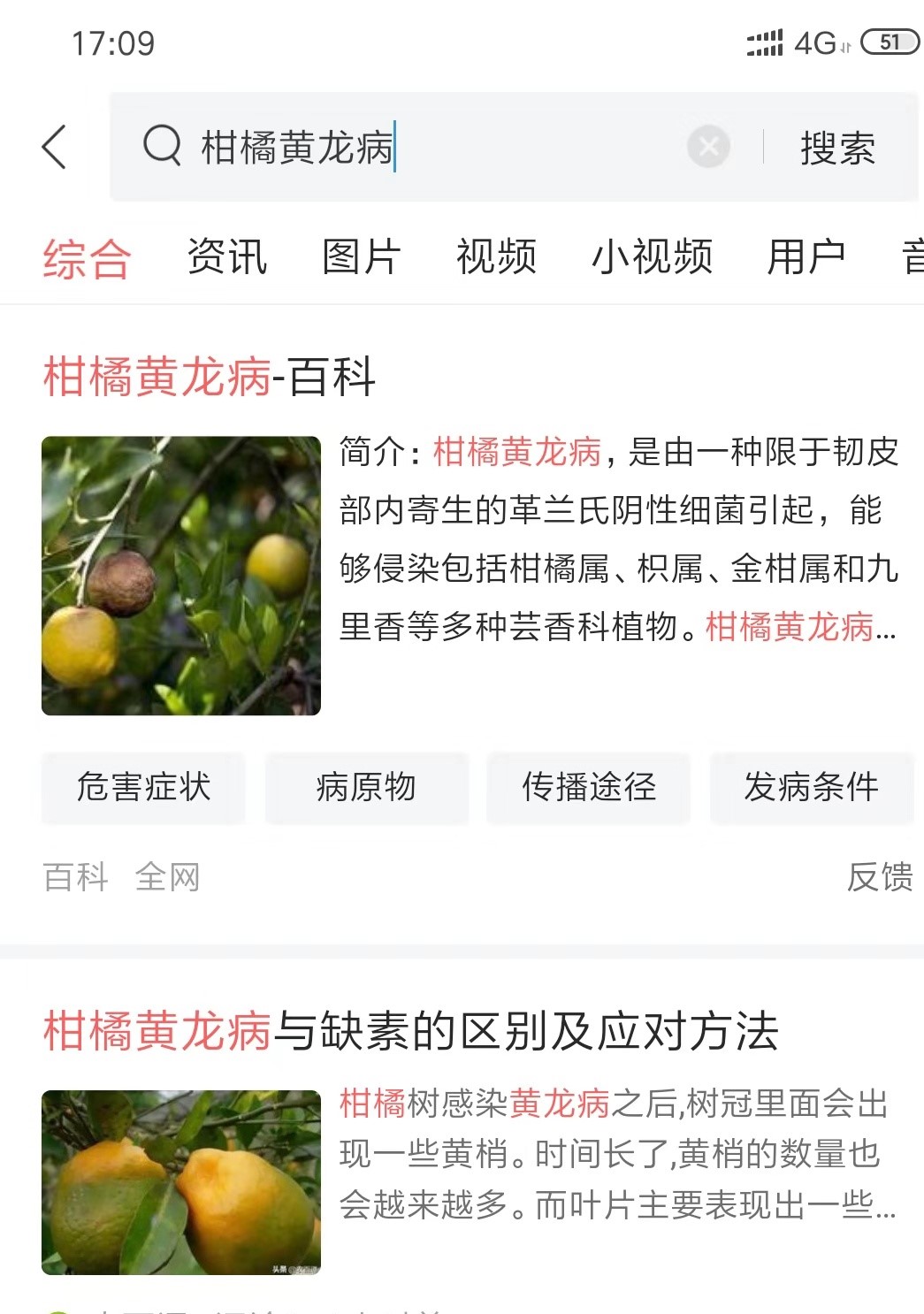Tap the 搜索 search button
This screenshot has width=924, height=1314.
click(x=837, y=148)
